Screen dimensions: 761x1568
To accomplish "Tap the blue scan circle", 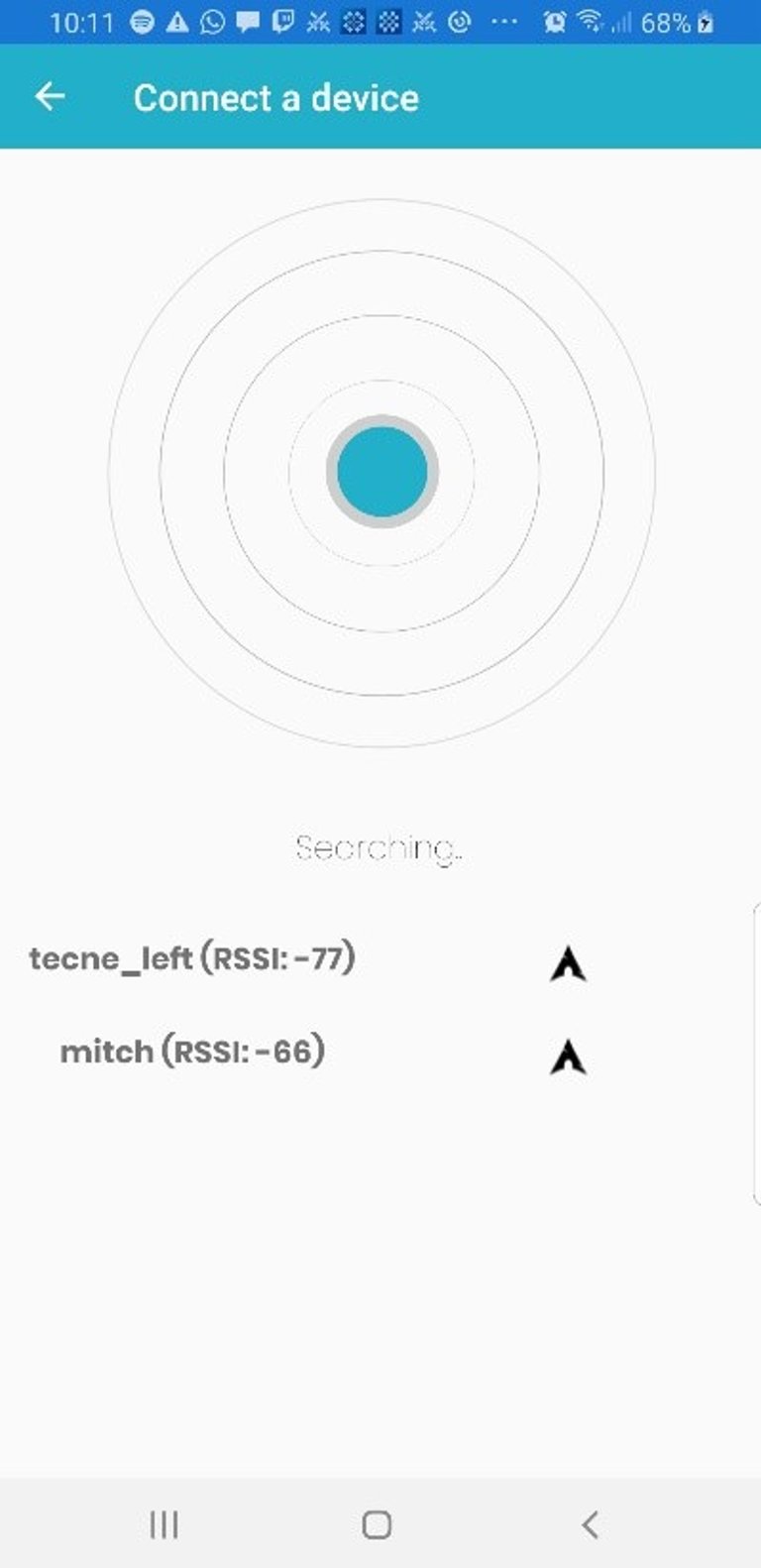I will (382, 472).
